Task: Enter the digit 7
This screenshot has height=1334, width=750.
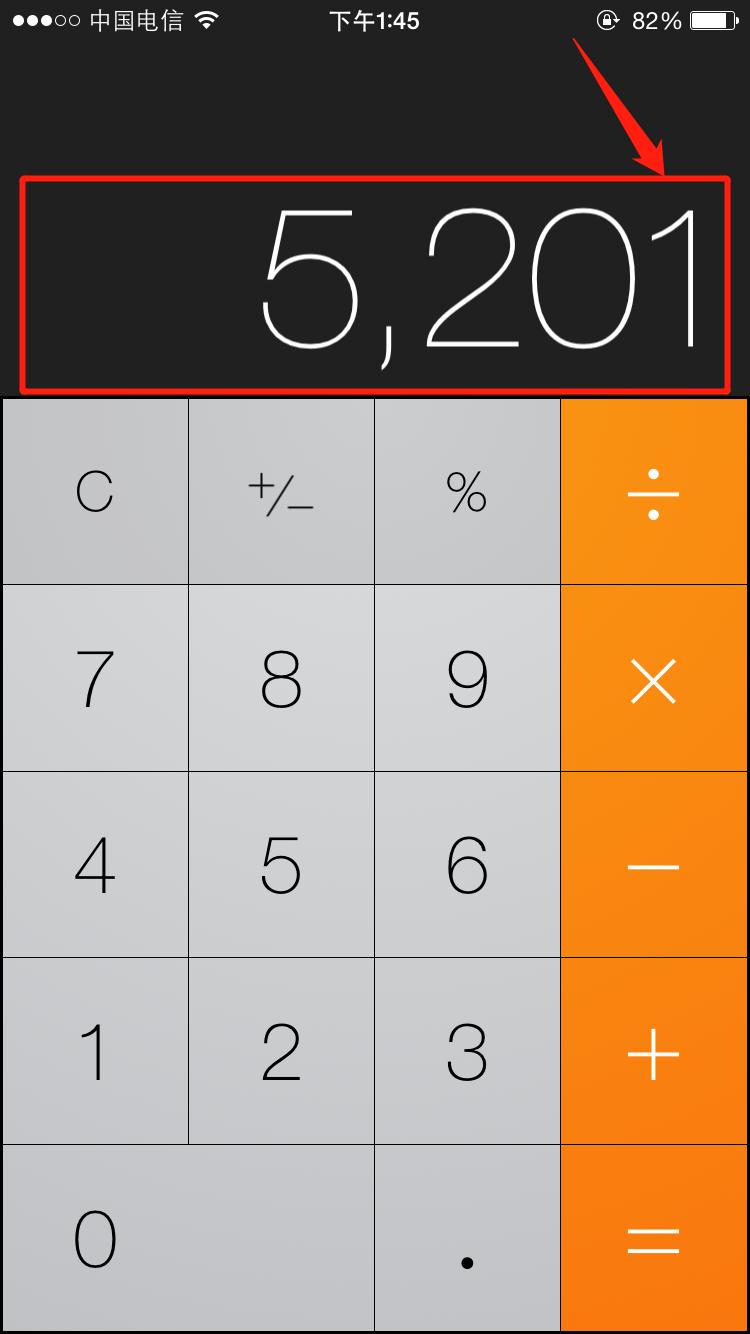Action: pos(94,678)
